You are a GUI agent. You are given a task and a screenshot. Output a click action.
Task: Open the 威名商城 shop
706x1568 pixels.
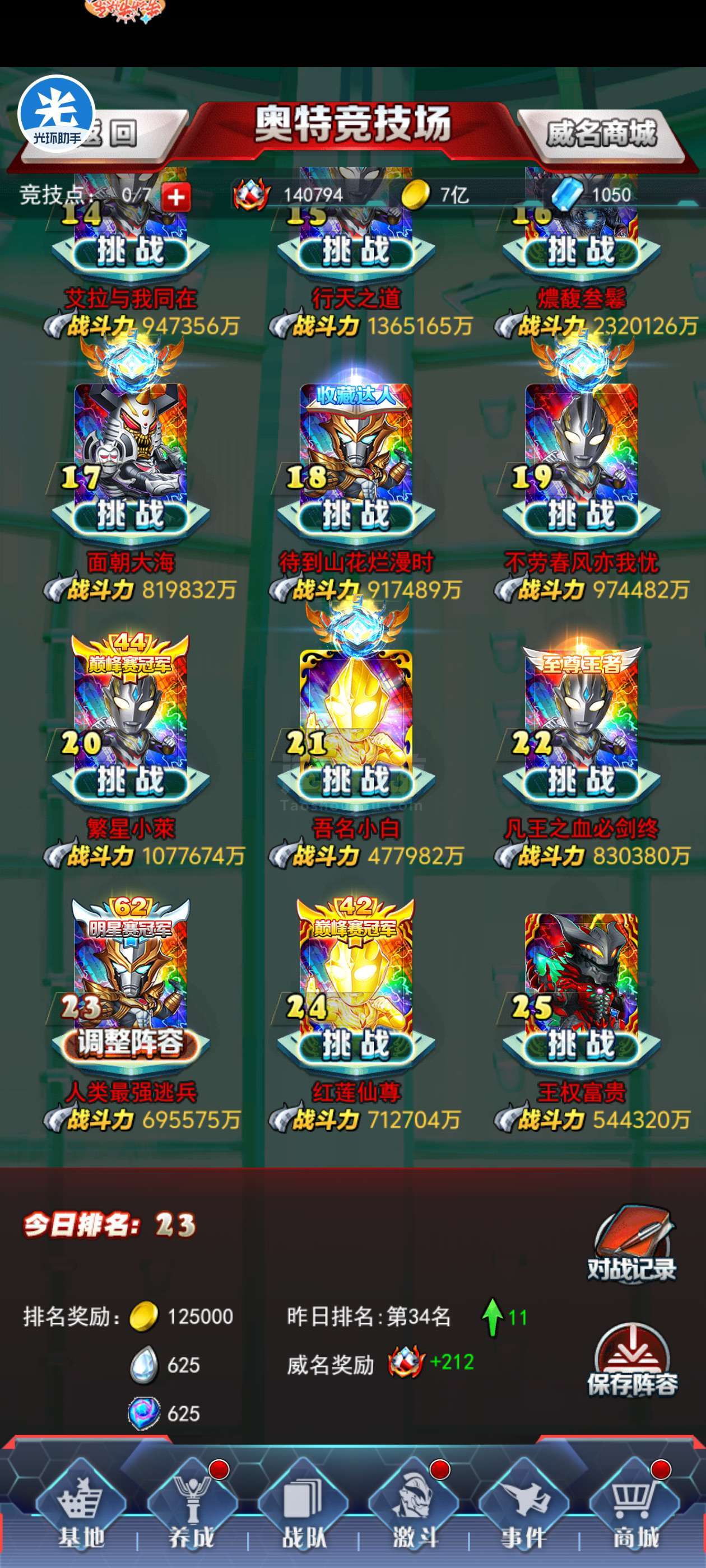[x=601, y=133]
